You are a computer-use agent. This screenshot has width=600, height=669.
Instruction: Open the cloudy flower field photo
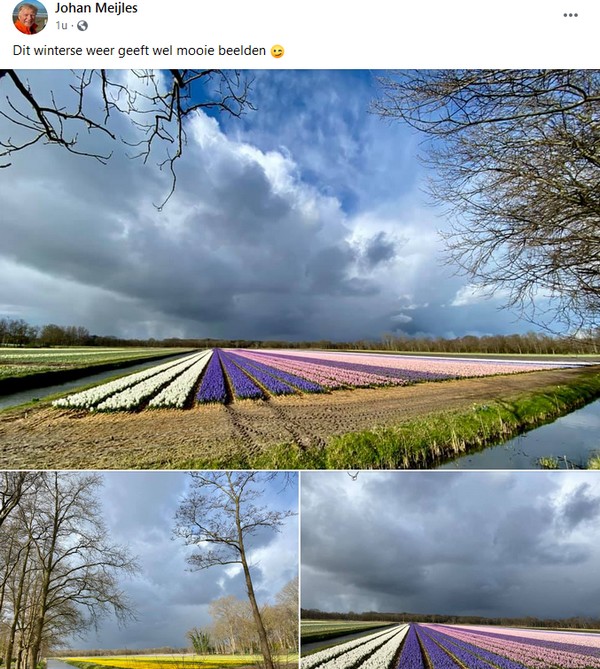450,570
